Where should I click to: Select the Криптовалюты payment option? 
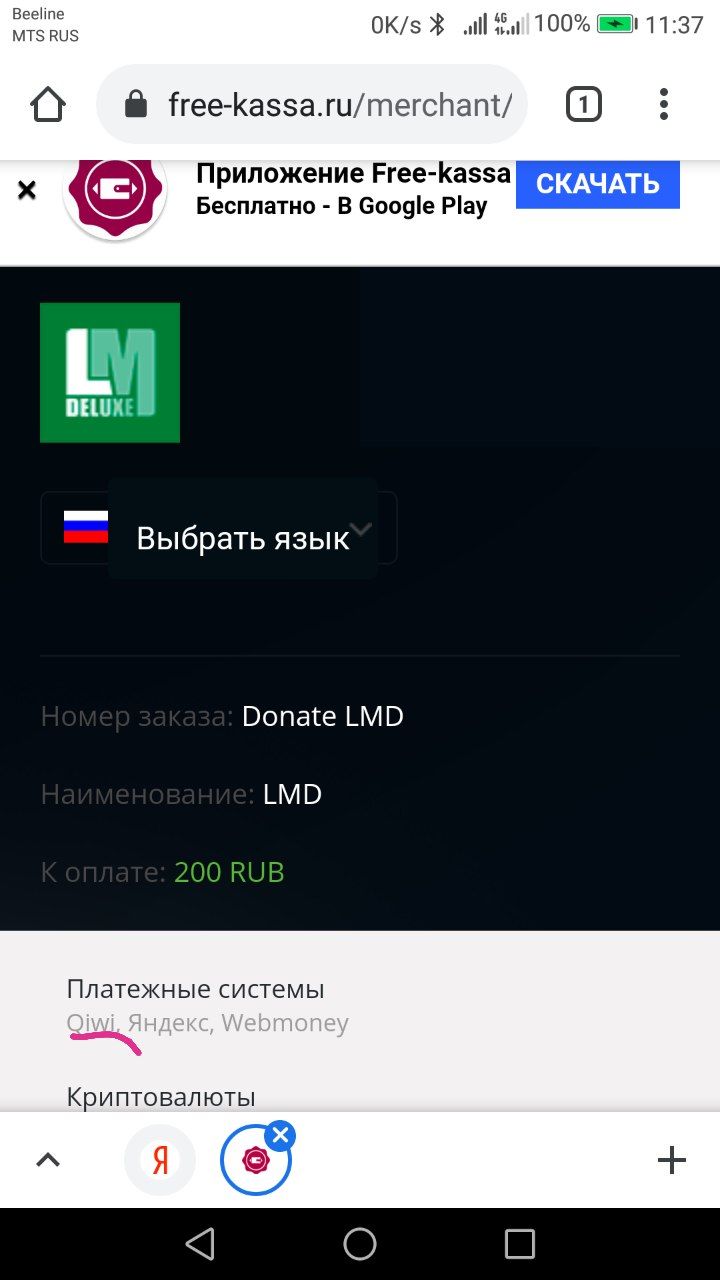[x=161, y=1097]
